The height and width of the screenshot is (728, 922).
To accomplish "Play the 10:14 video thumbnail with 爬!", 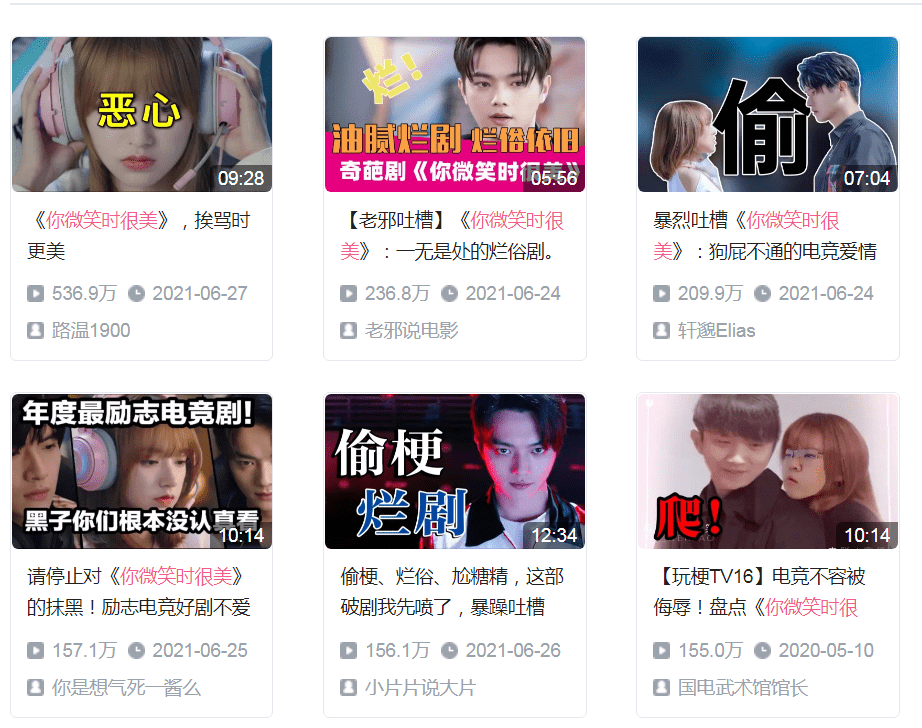I will [767, 471].
